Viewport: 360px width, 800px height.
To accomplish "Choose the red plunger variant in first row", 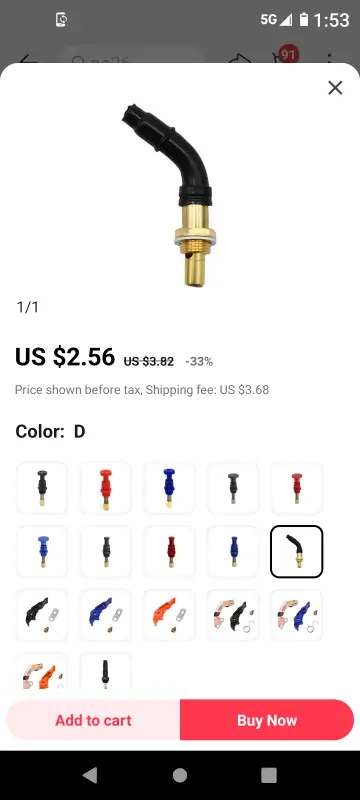I will (x=106, y=488).
